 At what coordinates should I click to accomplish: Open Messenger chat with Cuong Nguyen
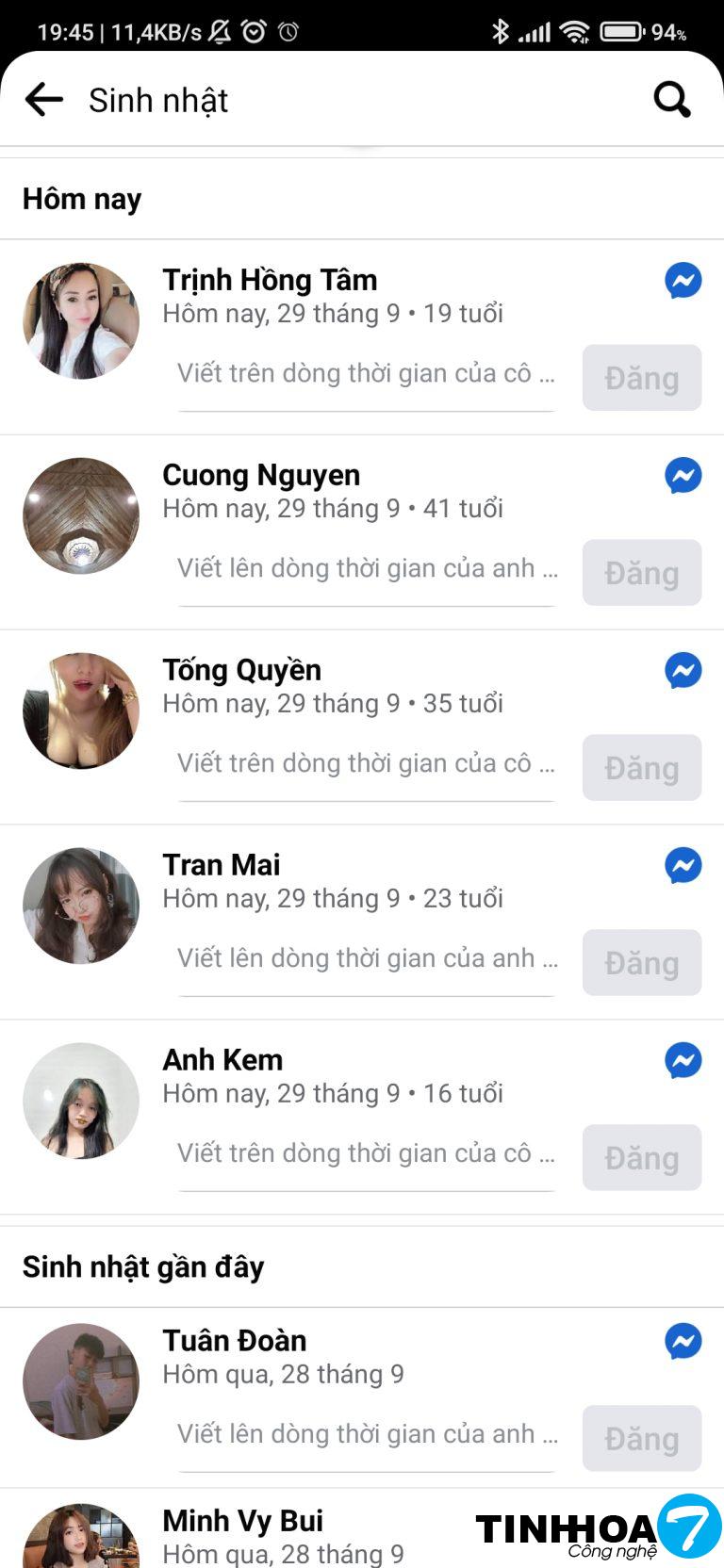[x=683, y=475]
